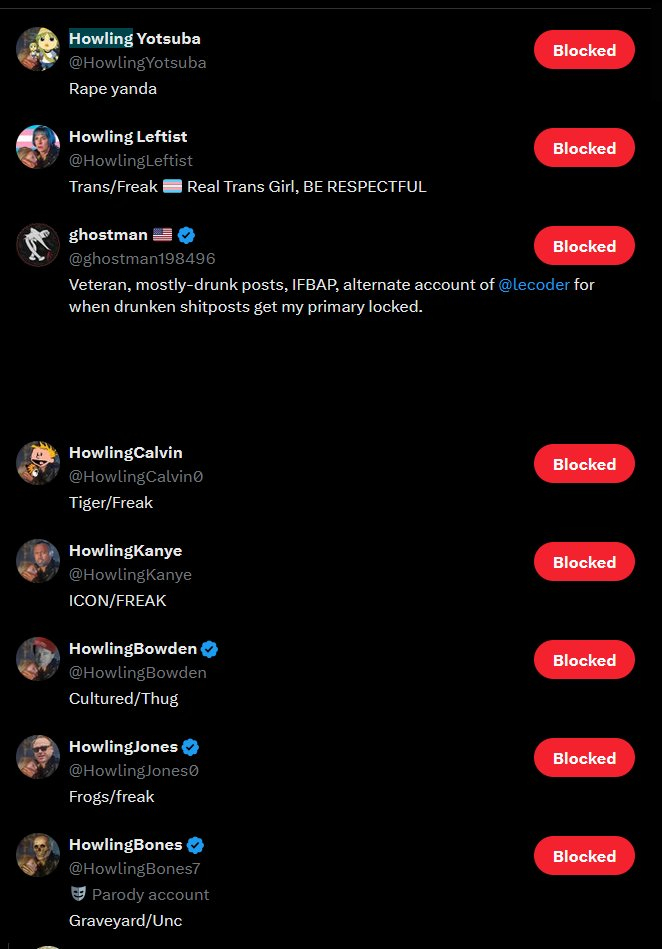The width and height of the screenshot is (662, 949).
Task: Tap the Blocked button for HowlingBowden
Action: [x=584, y=660]
